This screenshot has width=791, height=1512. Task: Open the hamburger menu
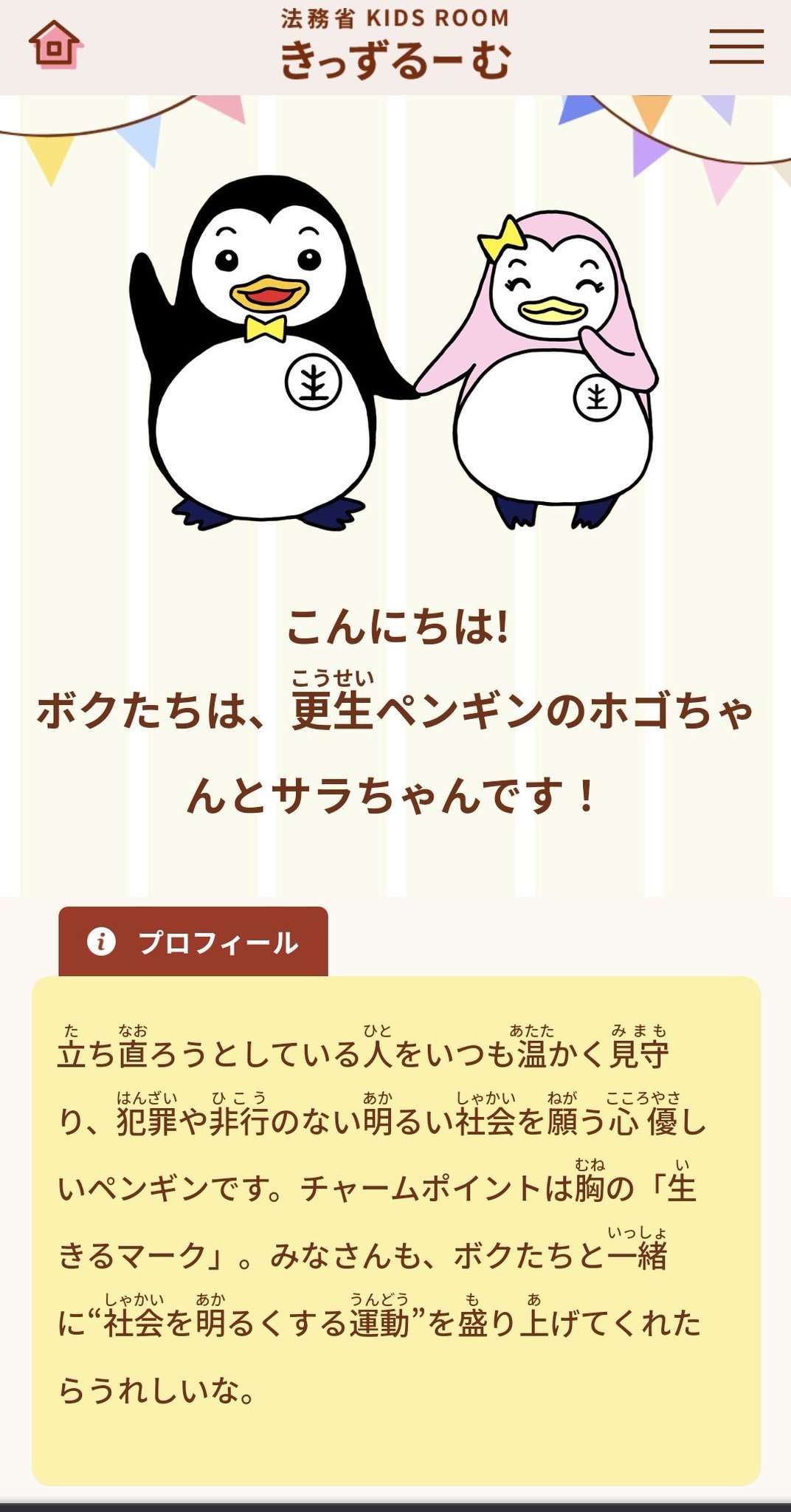pos(736,47)
